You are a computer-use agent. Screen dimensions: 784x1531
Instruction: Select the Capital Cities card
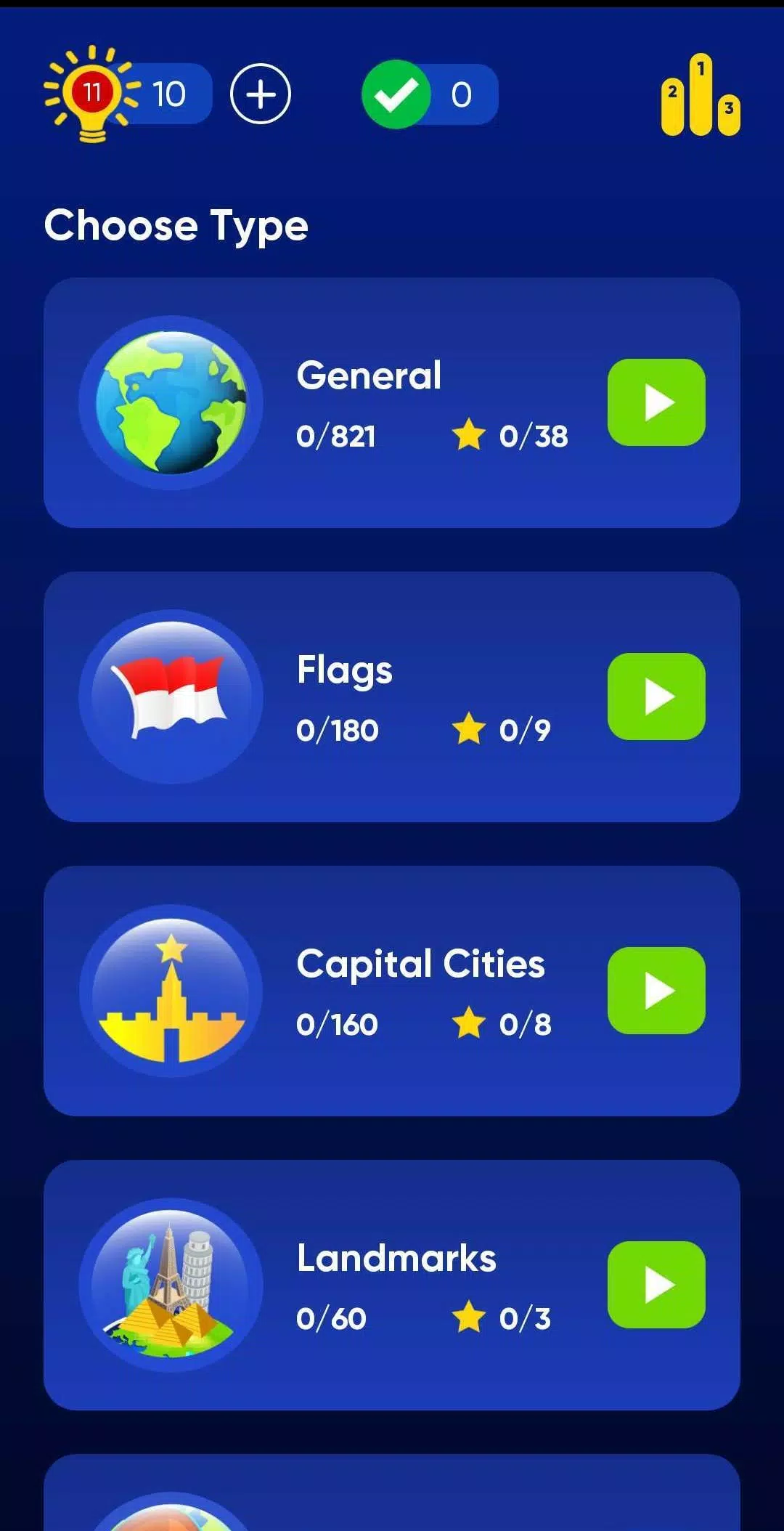(x=392, y=990)
